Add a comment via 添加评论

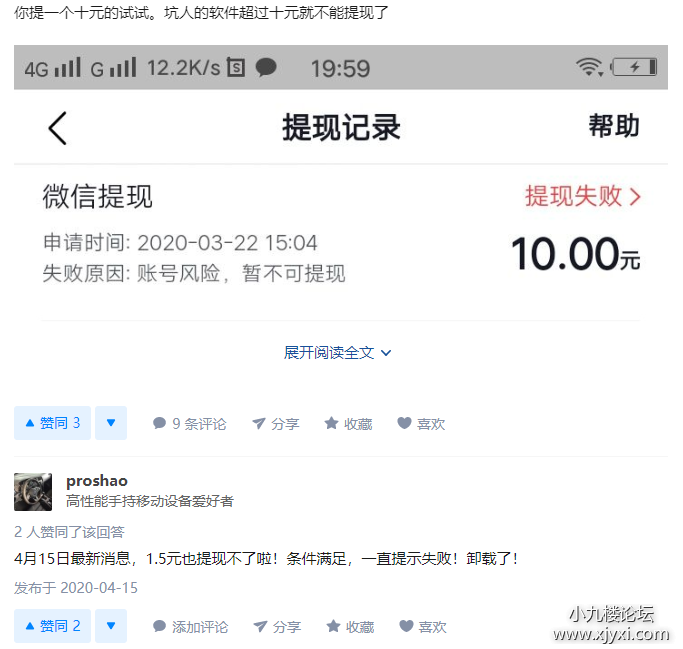point(190,627)
